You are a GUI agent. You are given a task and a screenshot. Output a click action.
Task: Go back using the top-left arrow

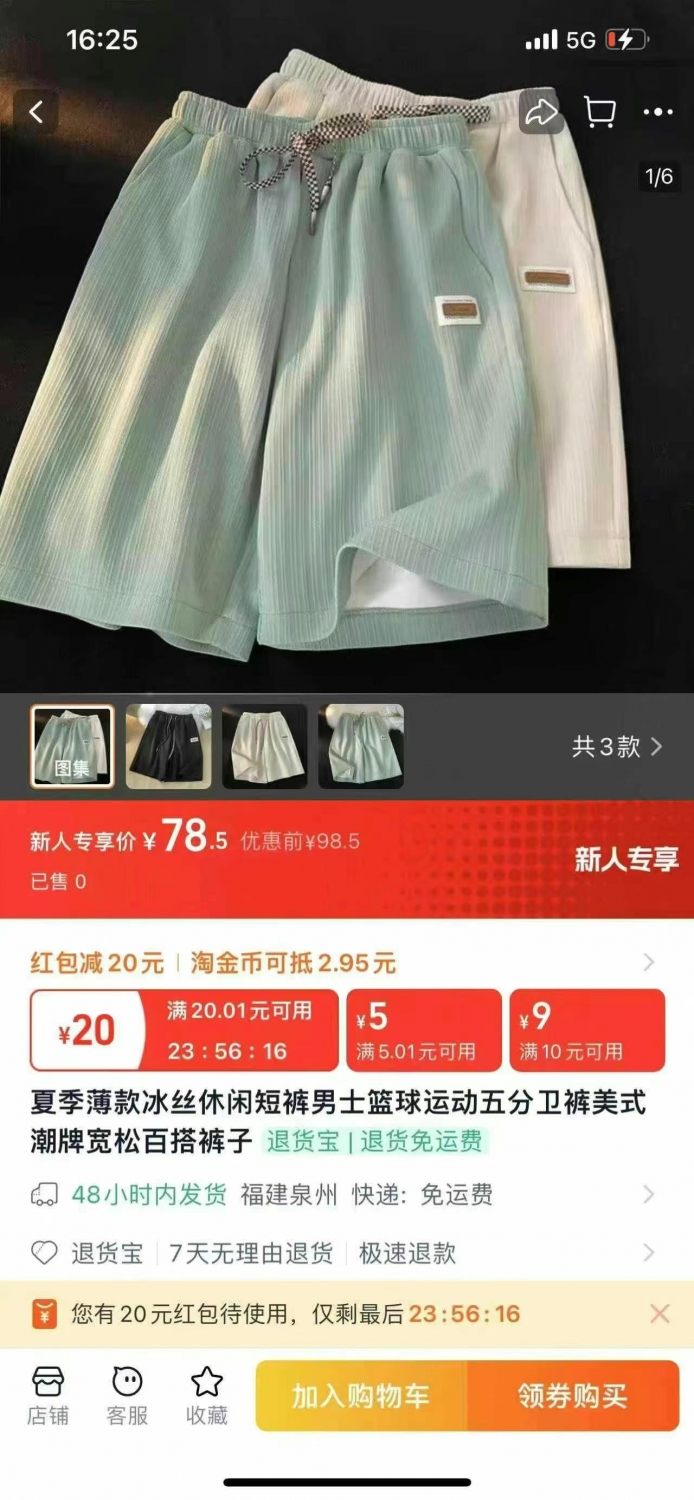36,112
